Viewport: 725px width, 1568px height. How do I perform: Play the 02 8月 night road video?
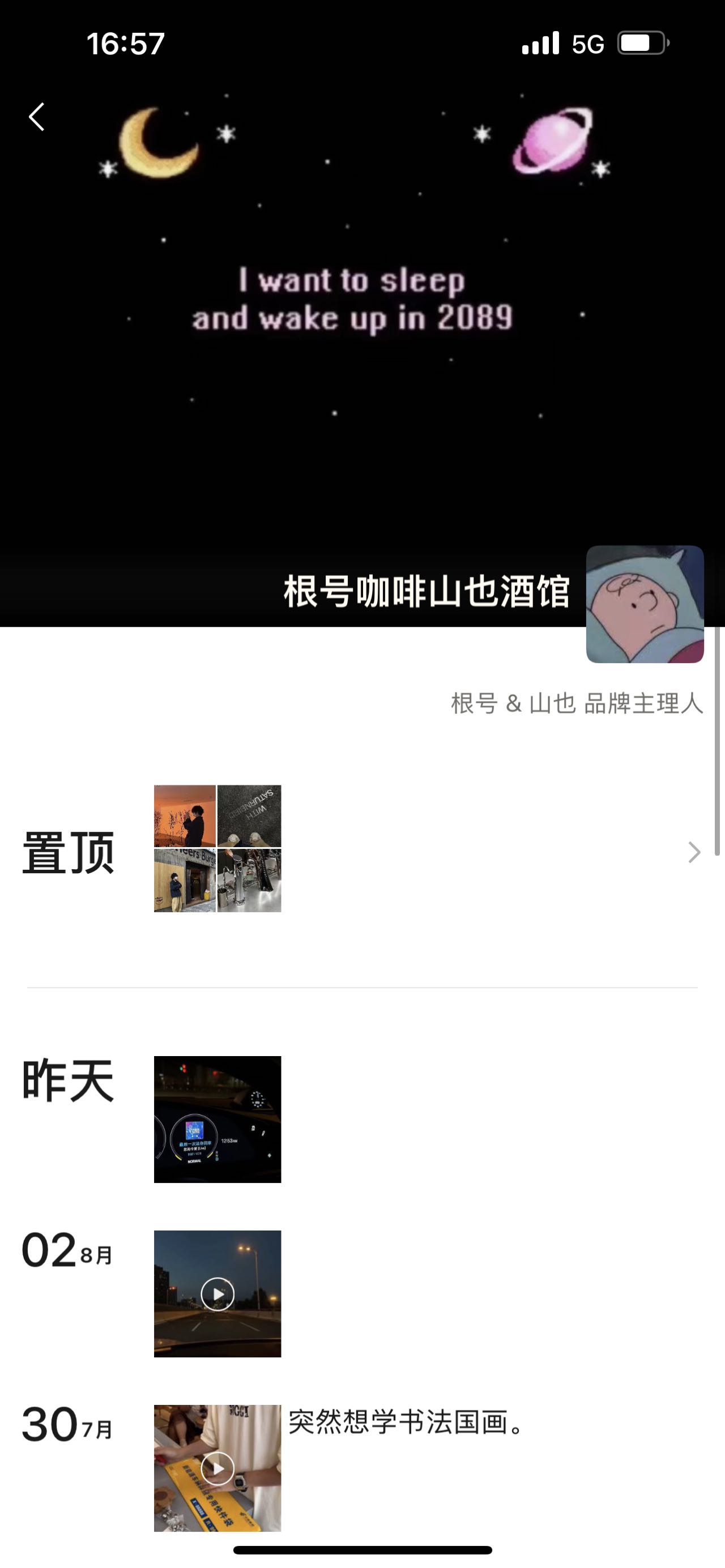[217, 1293]
